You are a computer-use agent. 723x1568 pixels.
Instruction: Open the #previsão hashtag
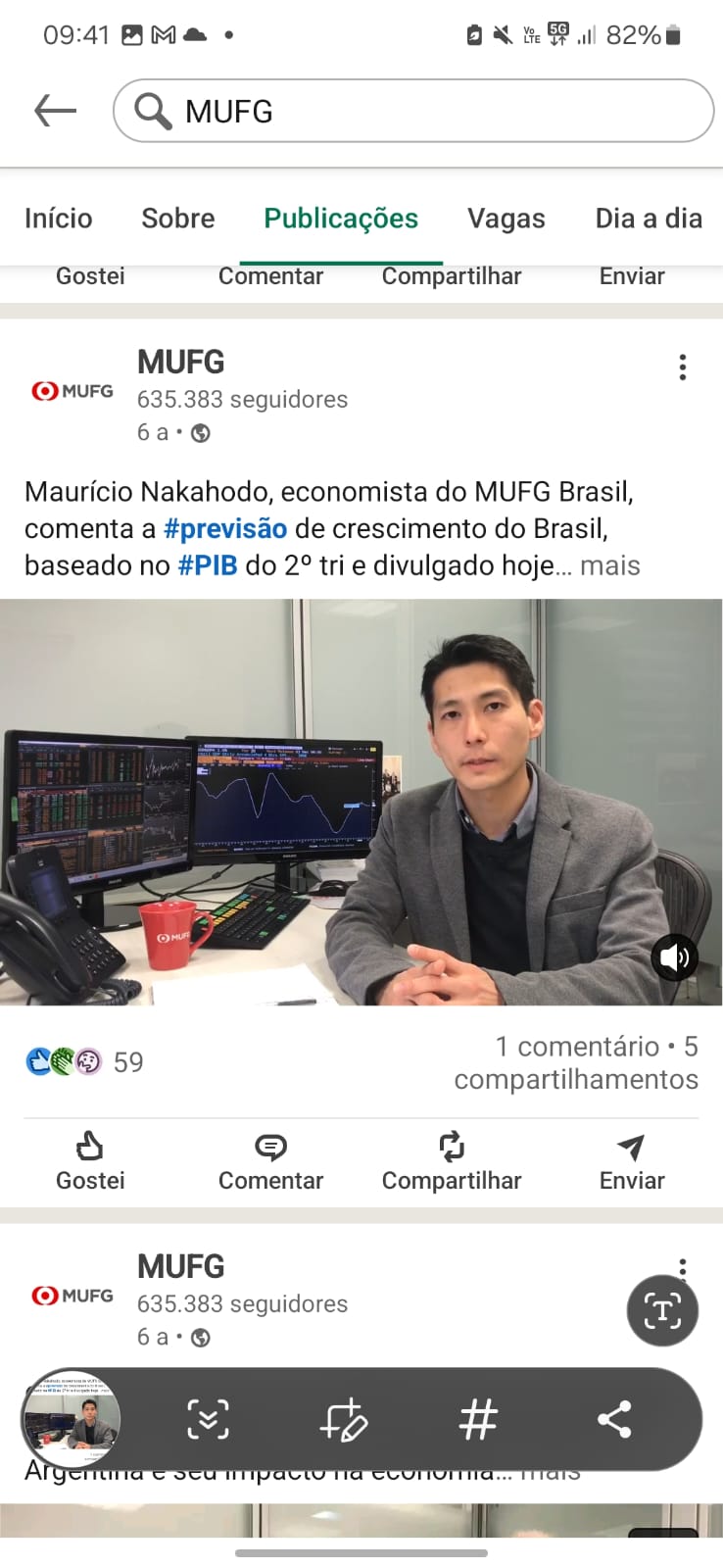(225, 528)
